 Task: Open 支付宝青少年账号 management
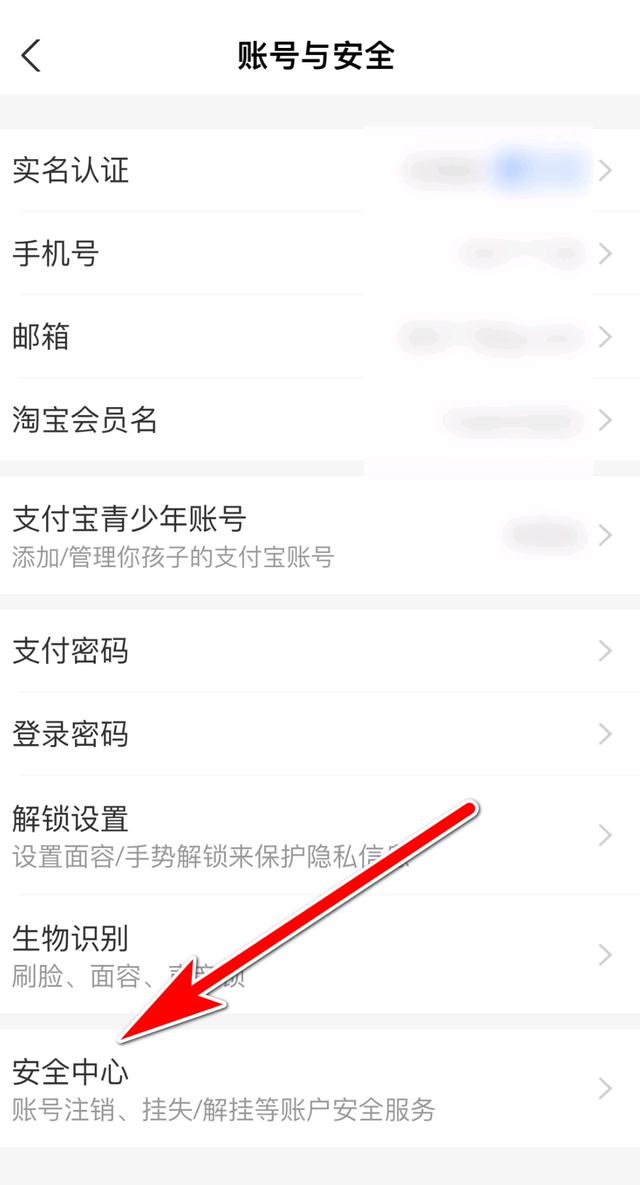[320, 535]
